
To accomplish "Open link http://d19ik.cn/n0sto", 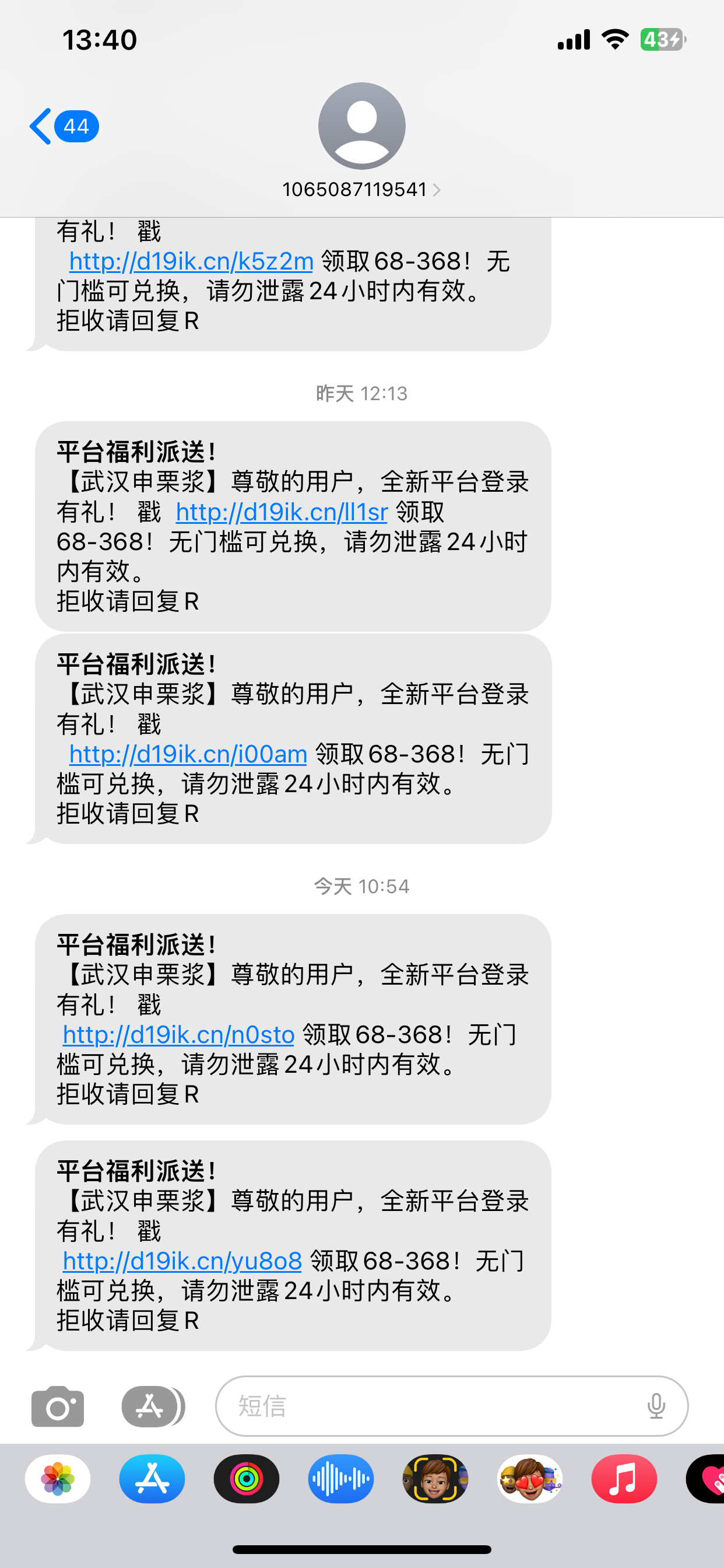I will 178,1035.
